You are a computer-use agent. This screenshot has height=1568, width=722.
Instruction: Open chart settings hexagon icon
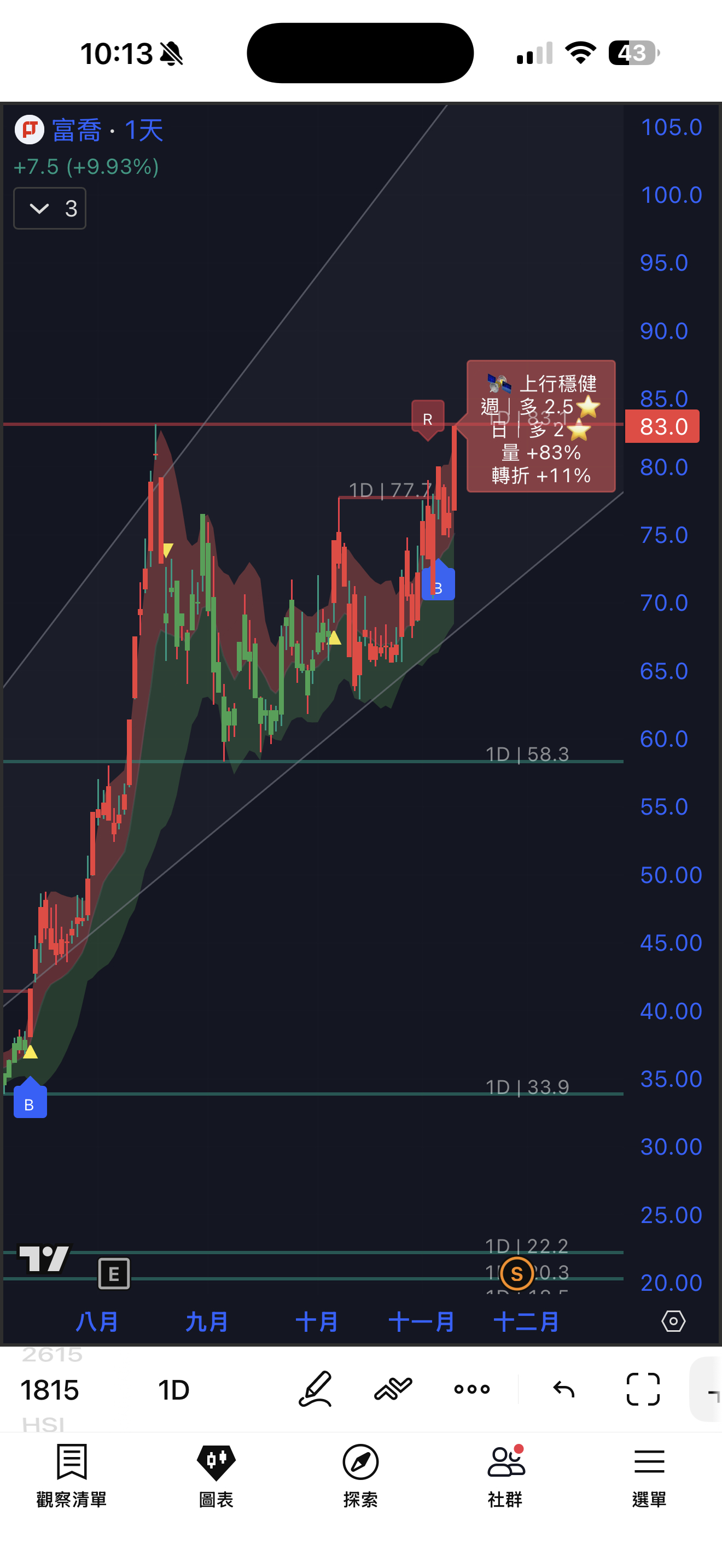coord(673,1321)
